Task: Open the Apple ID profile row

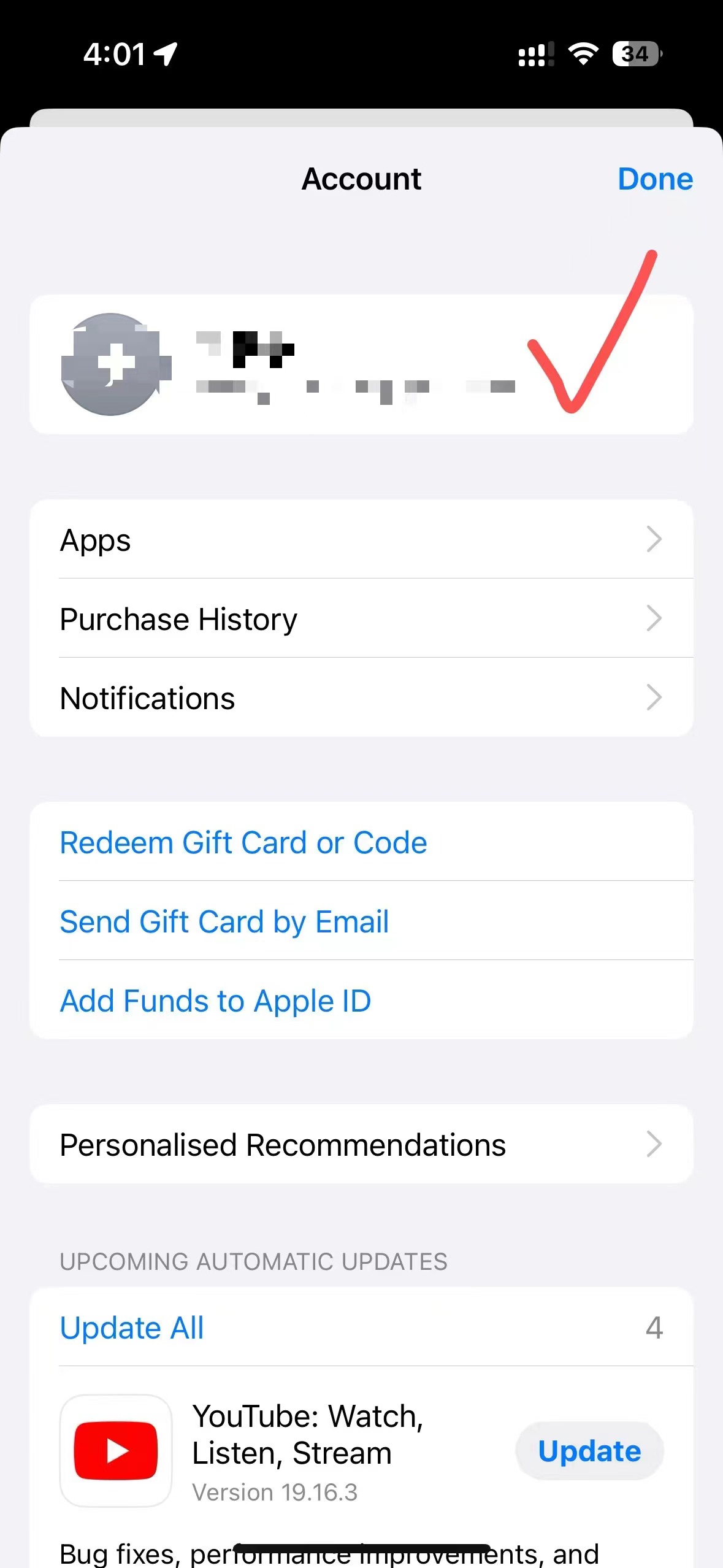Action: [361, 364]
